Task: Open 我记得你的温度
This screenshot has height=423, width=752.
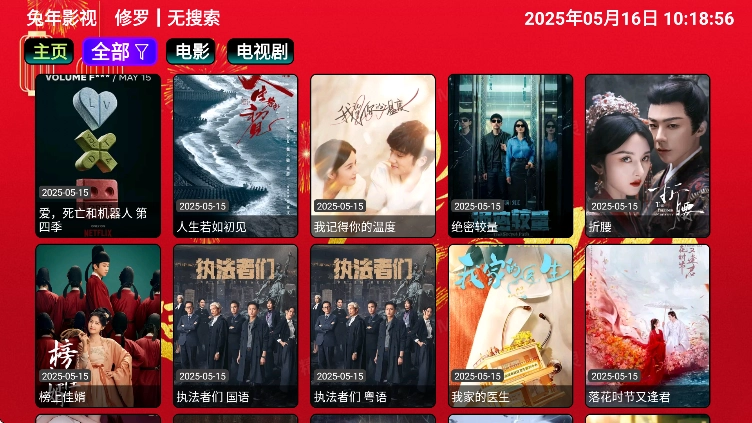Action: (373, 155)
